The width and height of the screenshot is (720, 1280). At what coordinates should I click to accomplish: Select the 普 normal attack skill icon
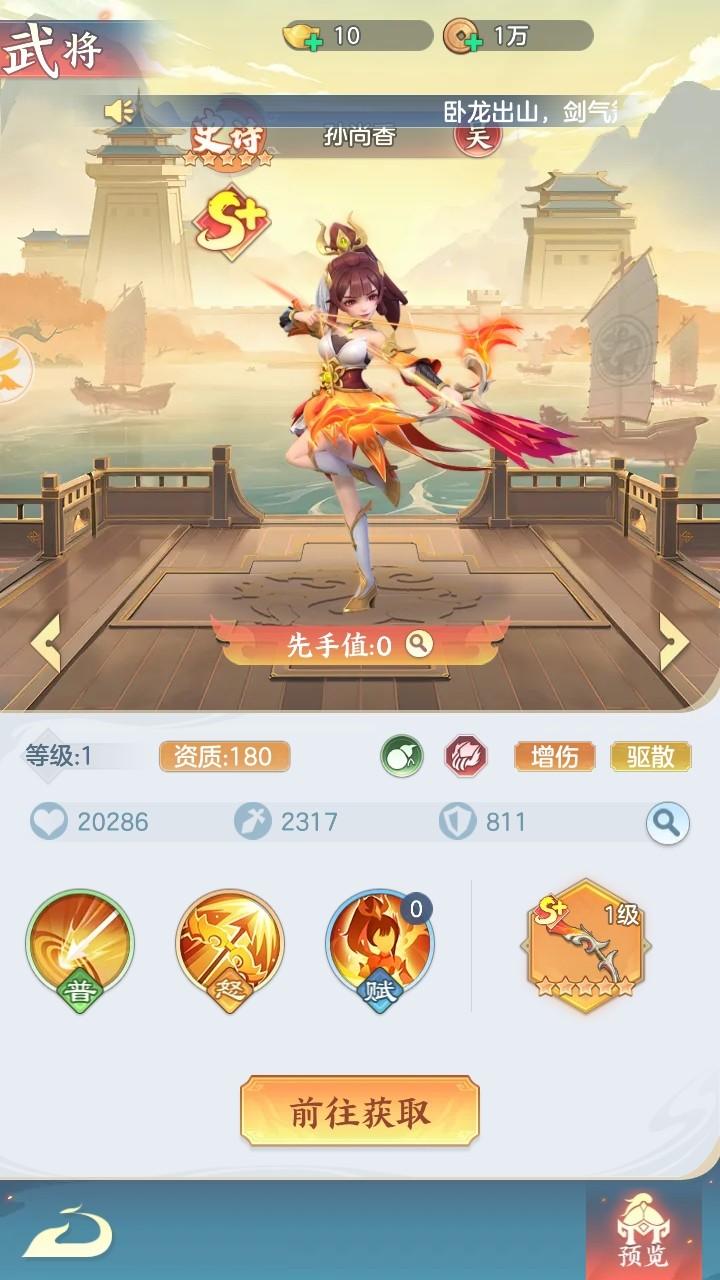[x=82, y=946]
